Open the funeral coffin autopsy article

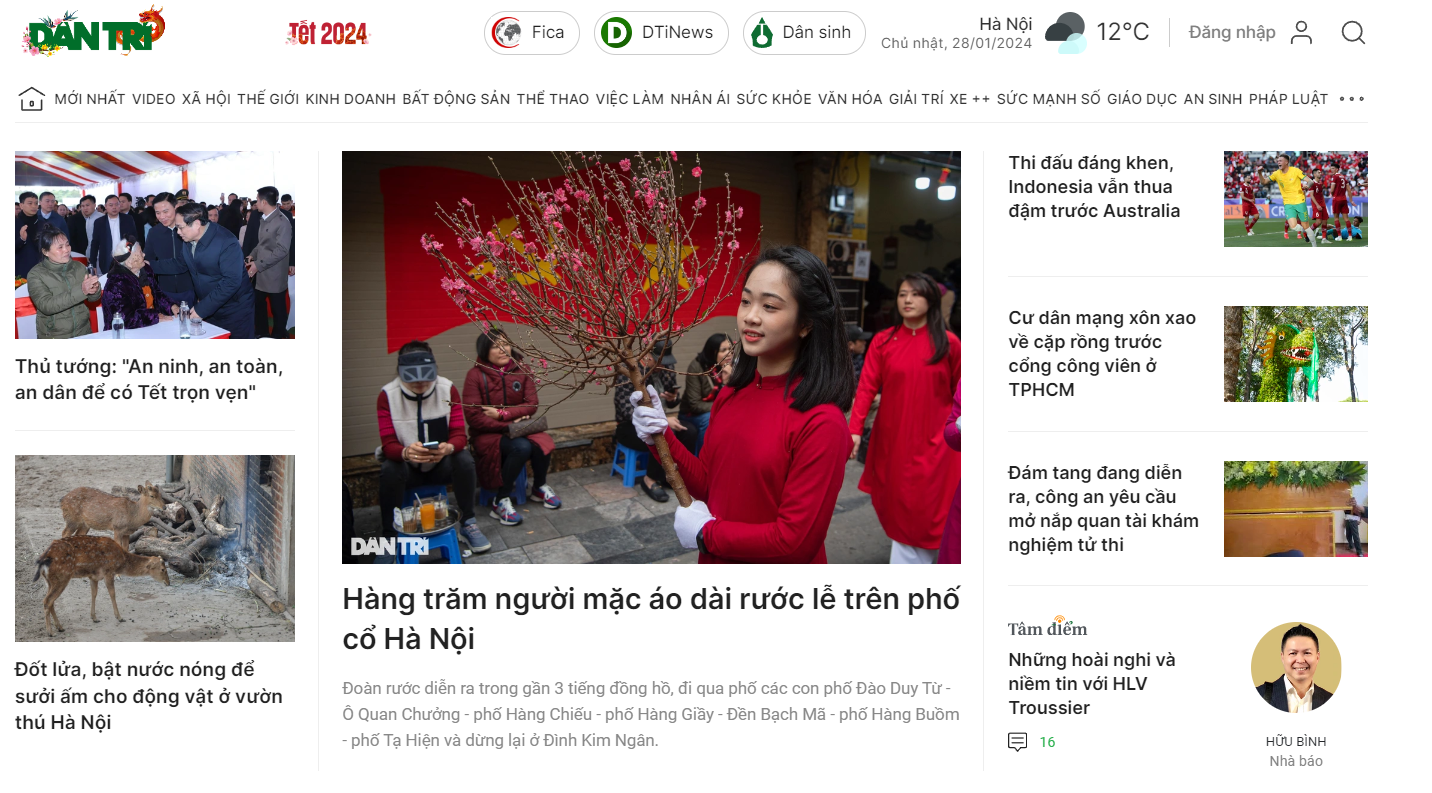(1102, 508)
